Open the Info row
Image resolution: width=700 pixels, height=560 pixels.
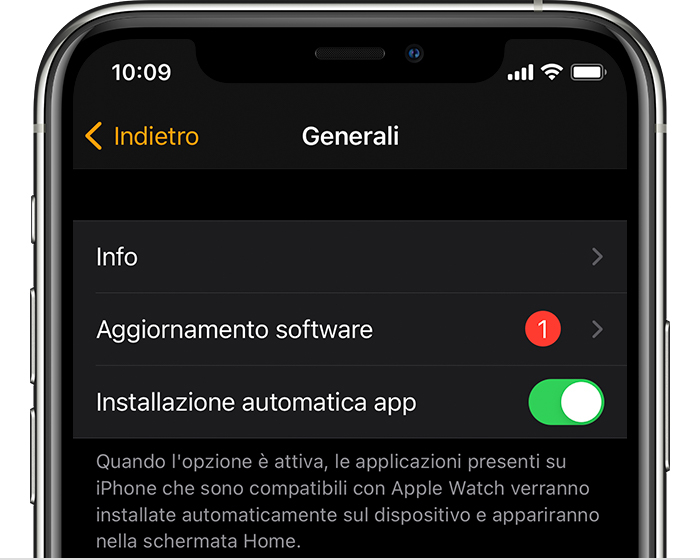[x=350, y=257]
